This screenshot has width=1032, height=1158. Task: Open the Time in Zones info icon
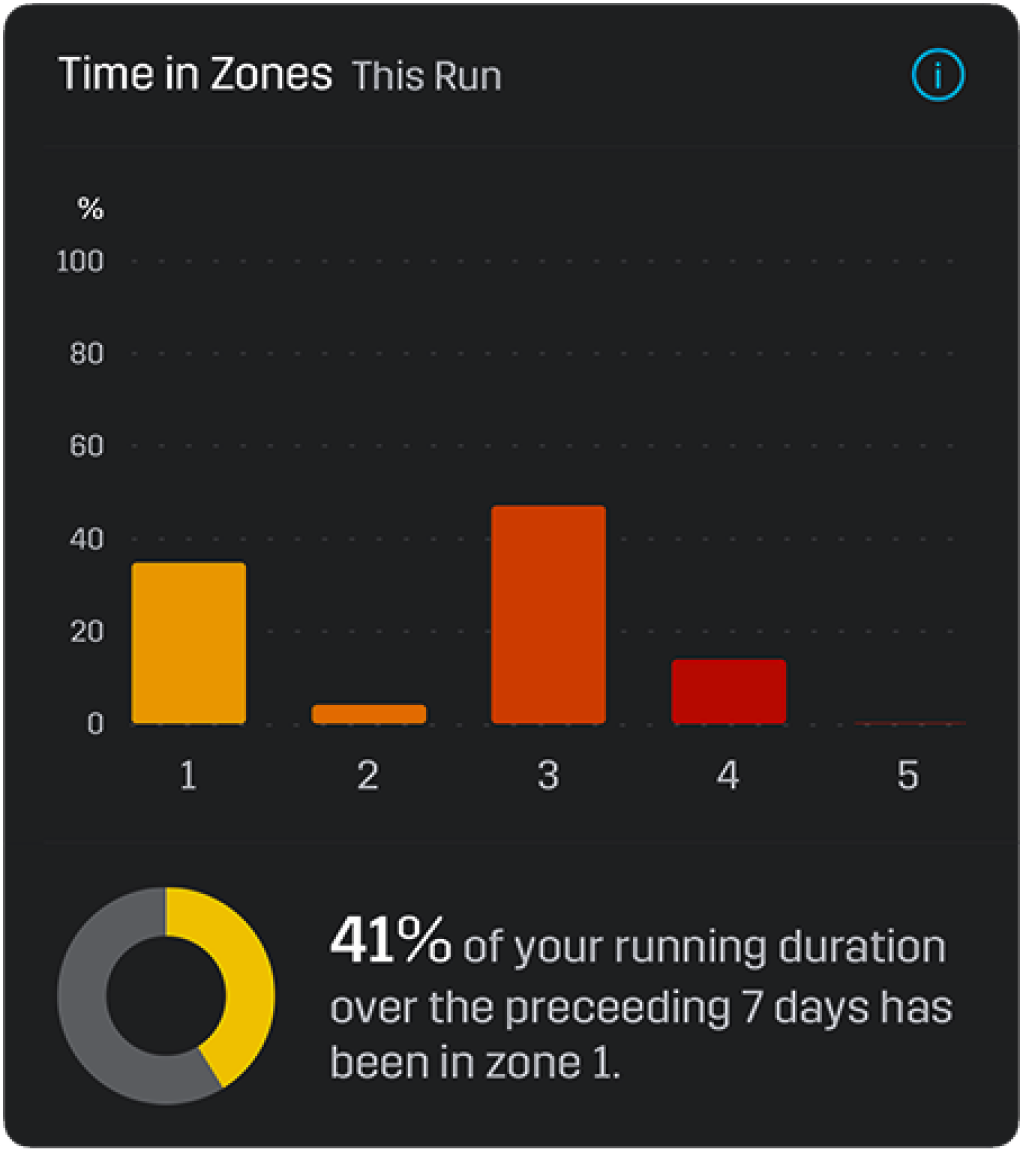tap(937, 76)
